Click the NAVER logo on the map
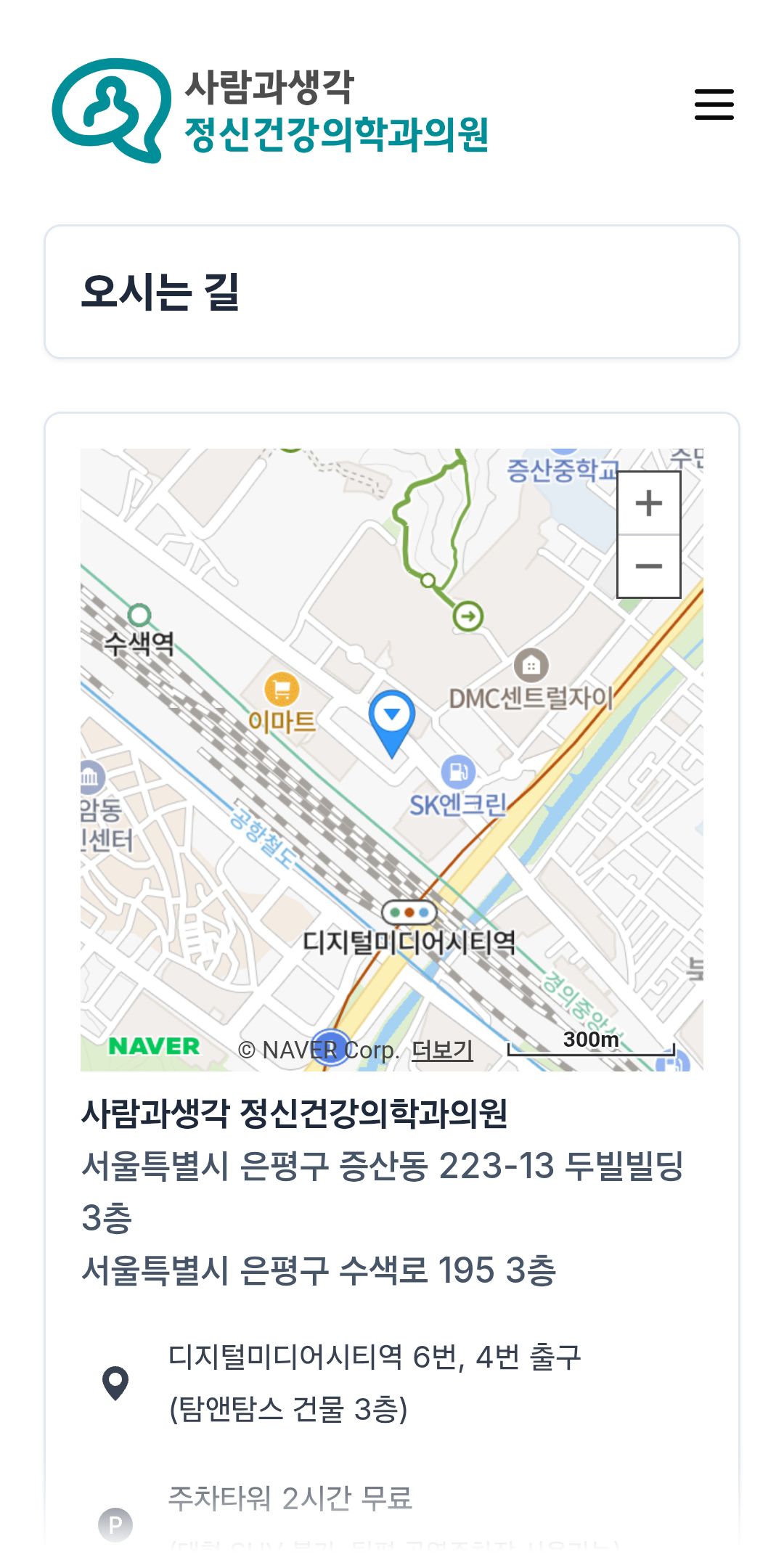 (155, 1045)
